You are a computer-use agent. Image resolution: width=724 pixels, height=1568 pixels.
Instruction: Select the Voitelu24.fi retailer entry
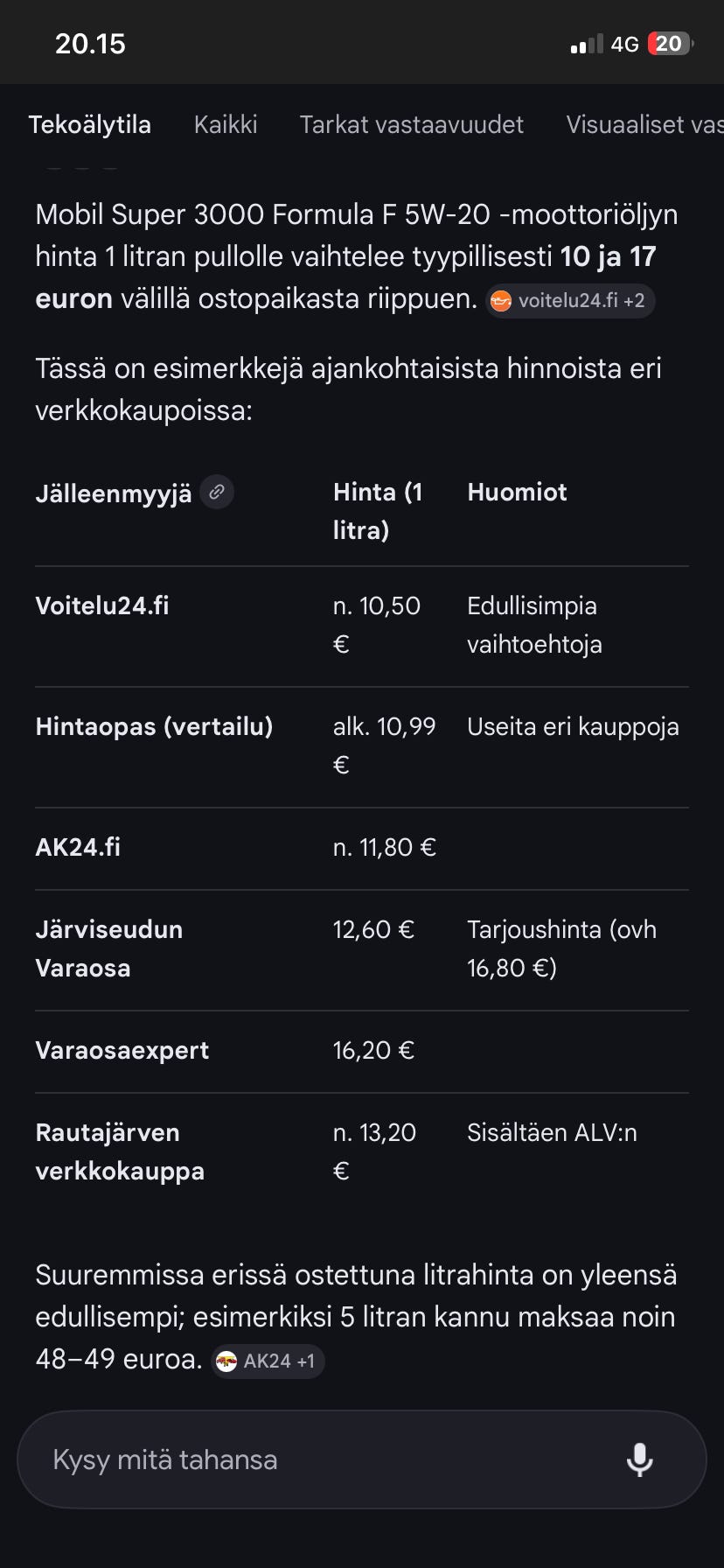tap(101, 605)
